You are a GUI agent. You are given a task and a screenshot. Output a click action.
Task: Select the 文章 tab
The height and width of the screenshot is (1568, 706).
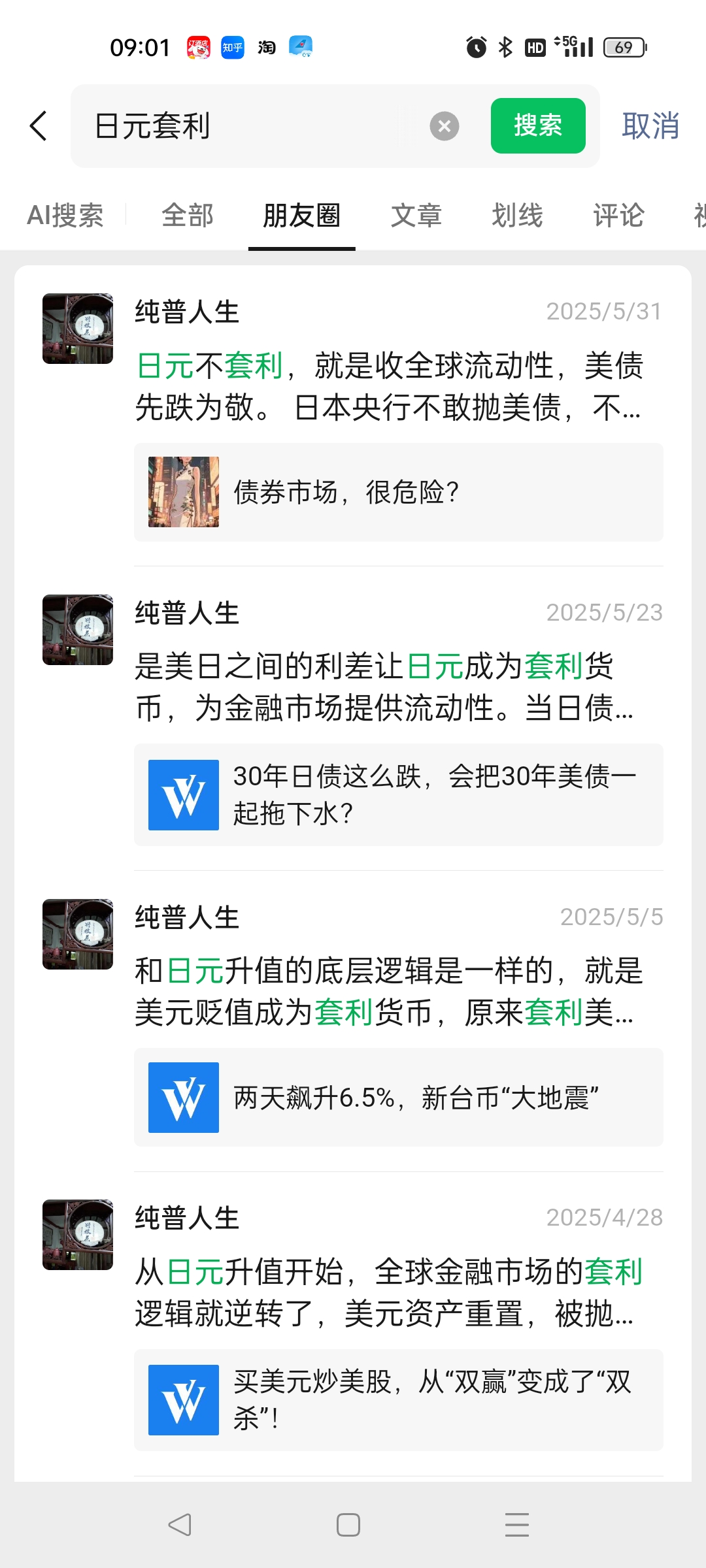pyautogui.click(x=416, y=216)
